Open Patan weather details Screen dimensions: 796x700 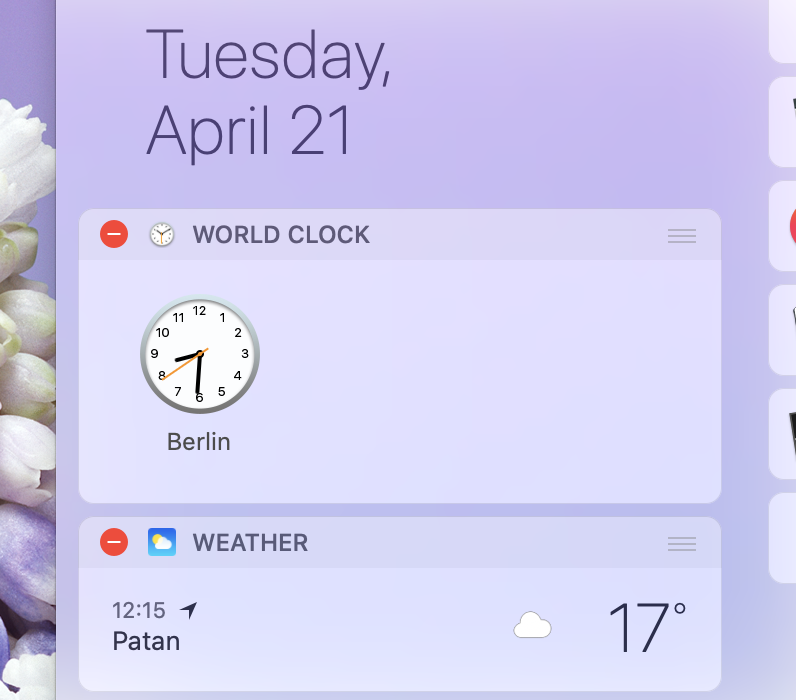(x=400, y=627)
